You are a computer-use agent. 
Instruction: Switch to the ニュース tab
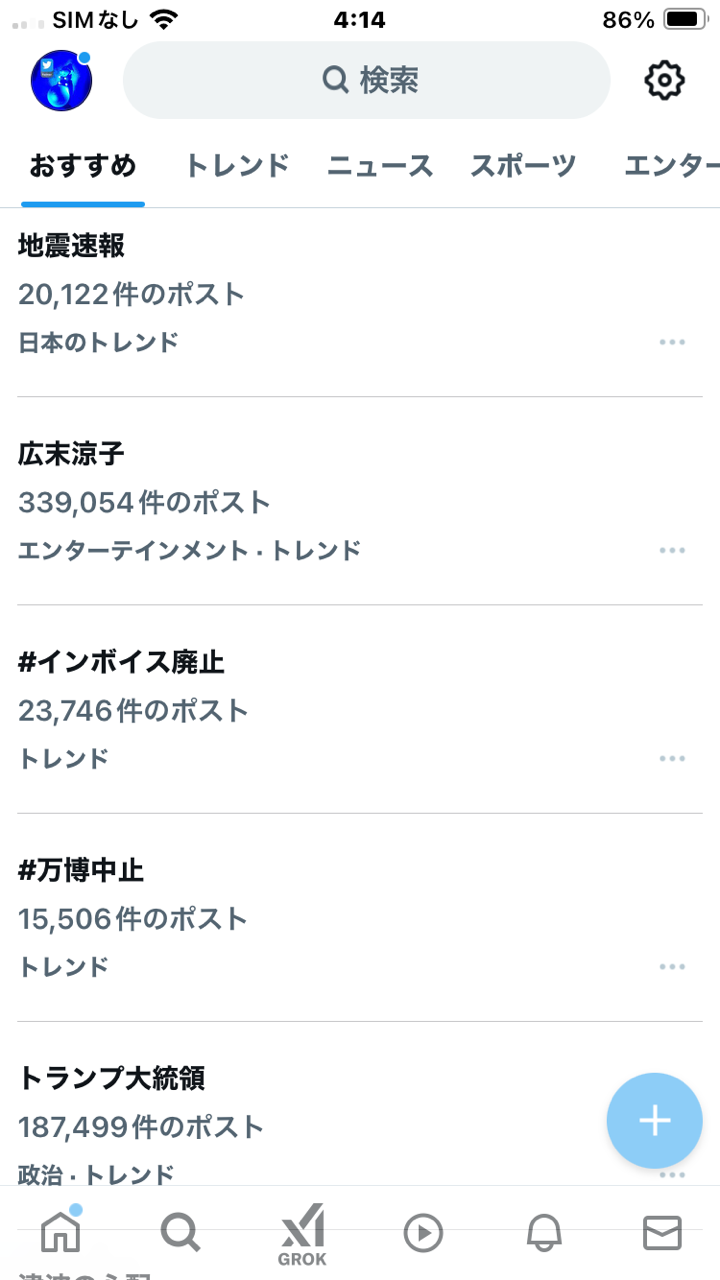click(x=380, y=166)
